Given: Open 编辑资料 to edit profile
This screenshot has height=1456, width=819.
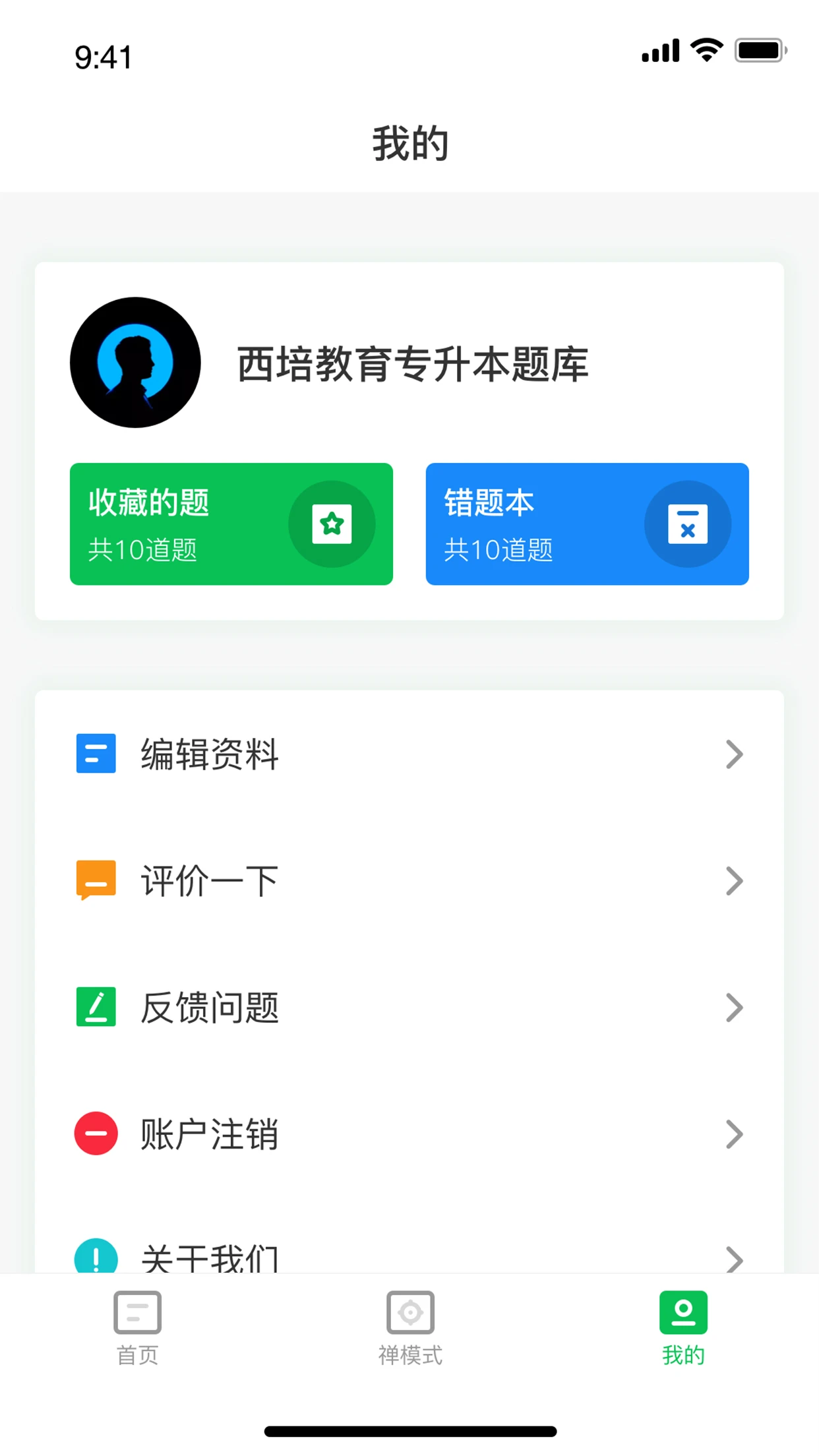Looking at the screenshot, I should coord(409,754).
